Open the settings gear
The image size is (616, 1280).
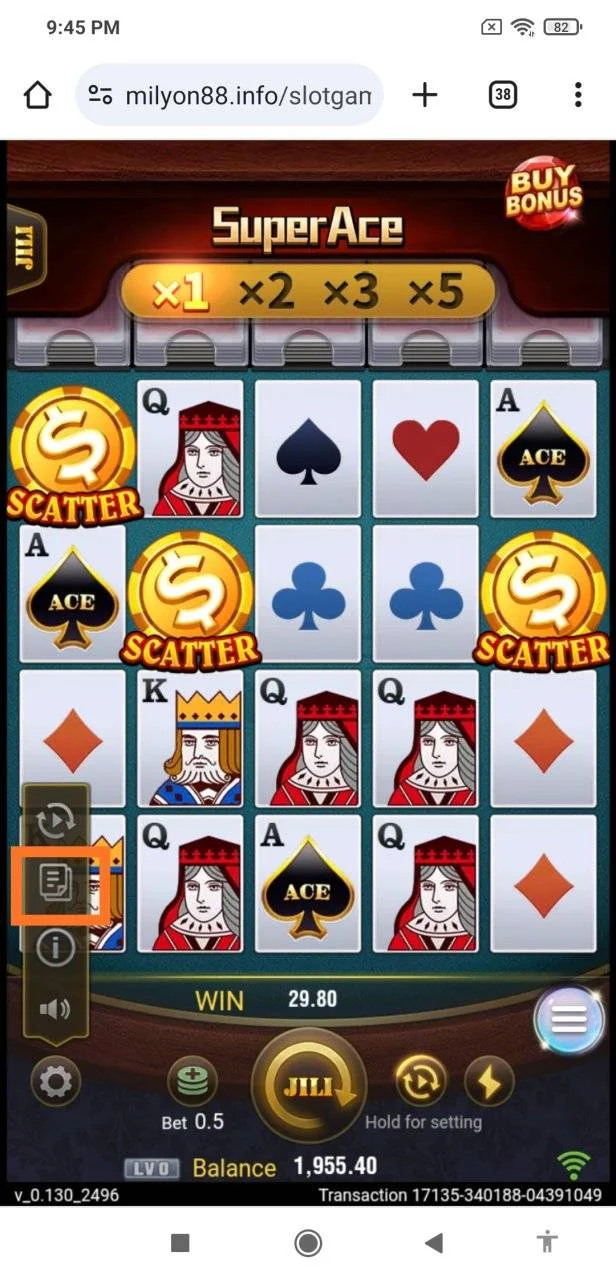(x=55, y=1081)
